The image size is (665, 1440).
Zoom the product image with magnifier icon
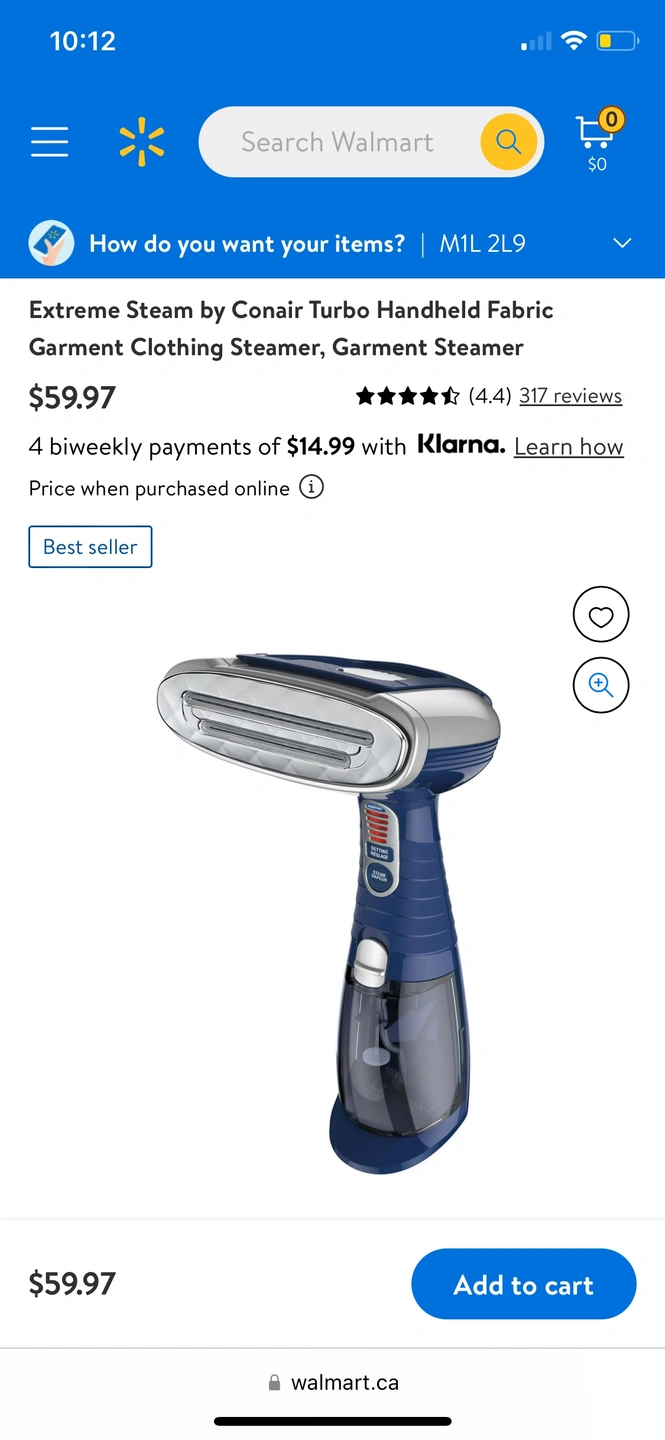tap(601, 685)
